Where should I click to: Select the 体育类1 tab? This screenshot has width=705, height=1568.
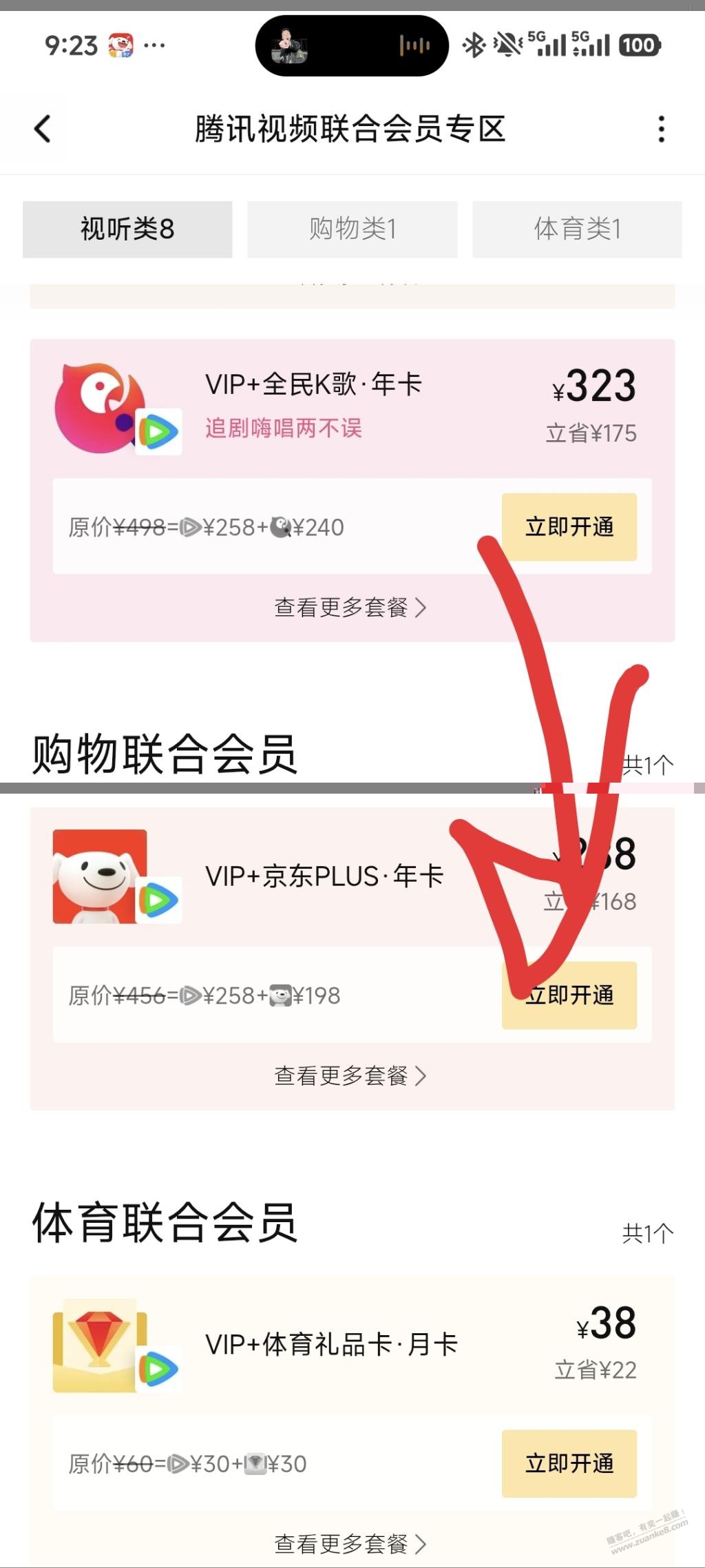pyautogui.click(x=577, y=229)
